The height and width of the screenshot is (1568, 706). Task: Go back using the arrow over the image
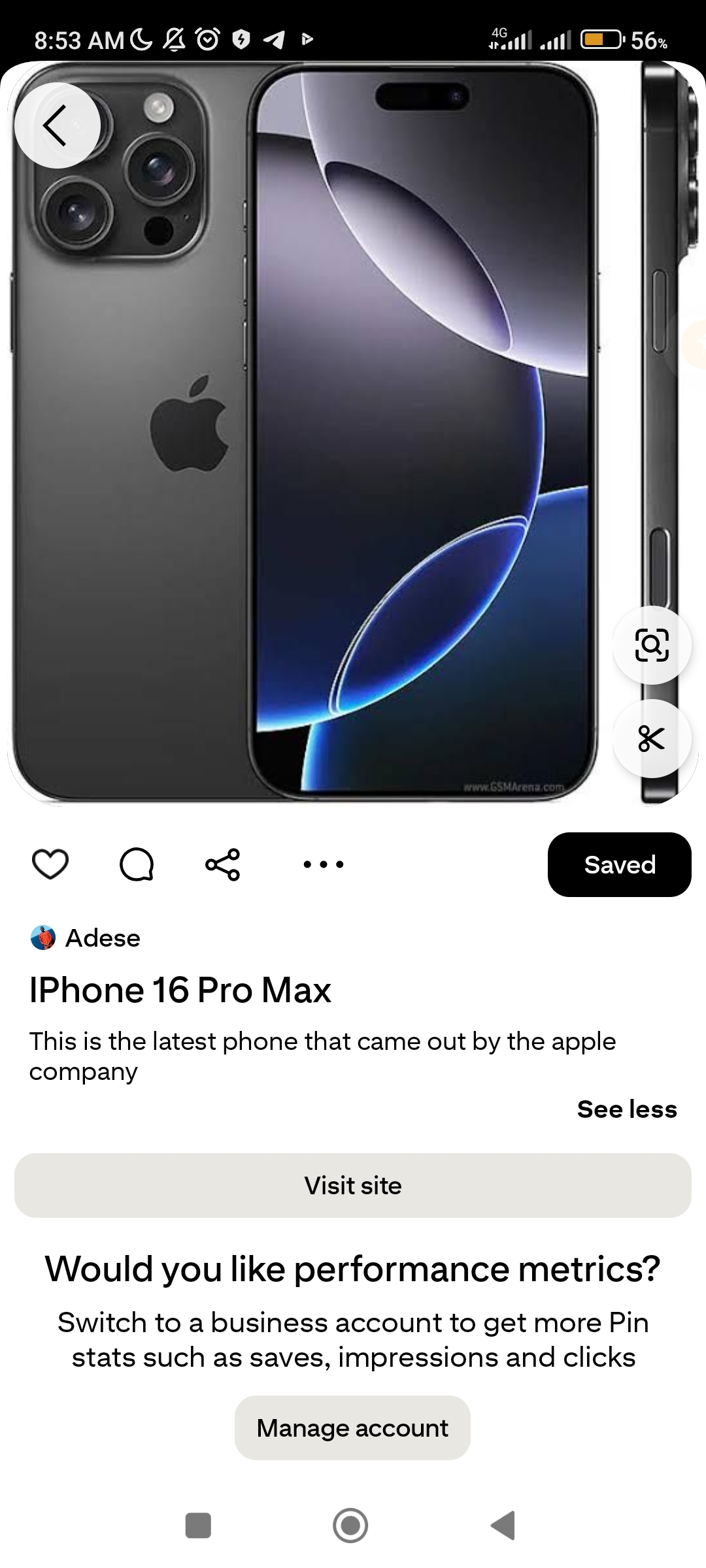pos(58,125)
